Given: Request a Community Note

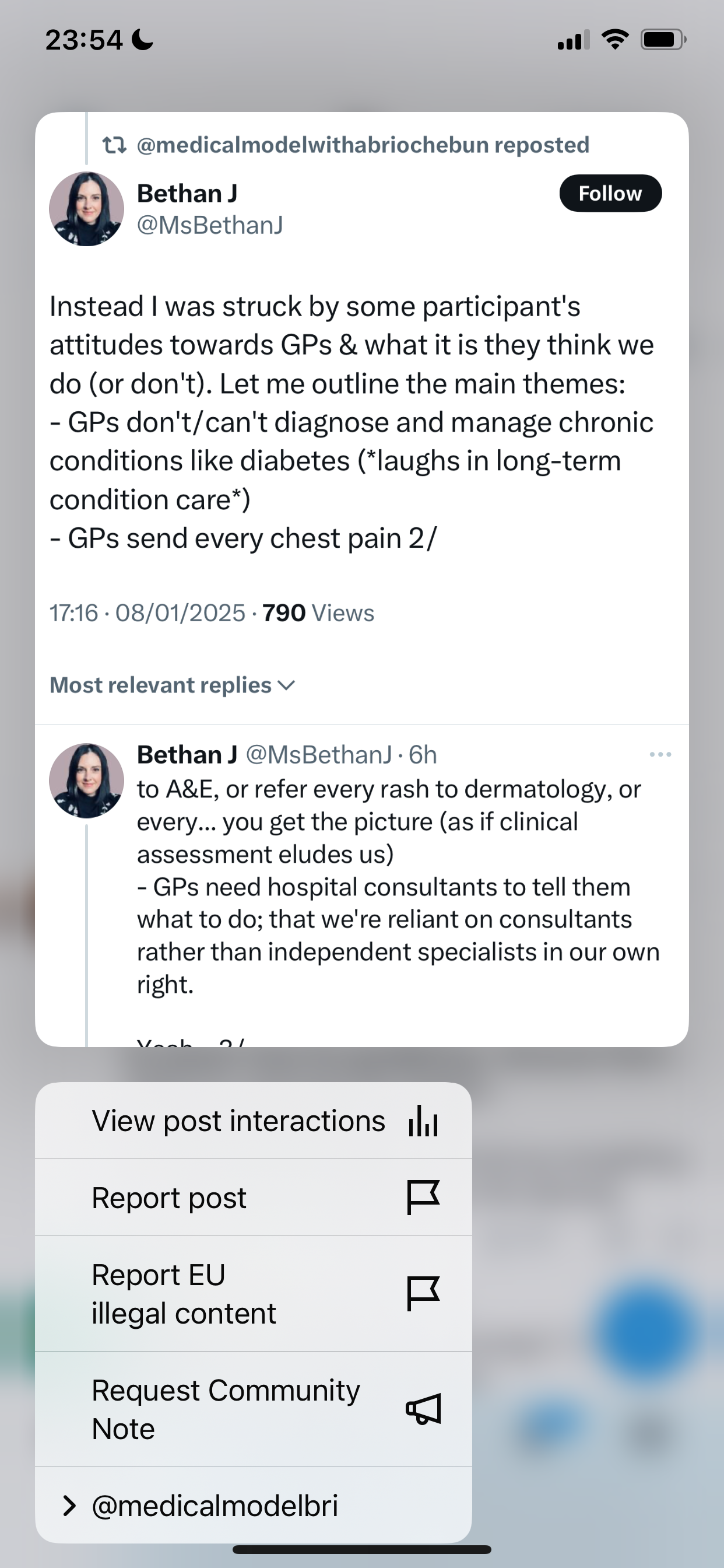Looking at the screenshot, I should click(x=253, y=1409).
